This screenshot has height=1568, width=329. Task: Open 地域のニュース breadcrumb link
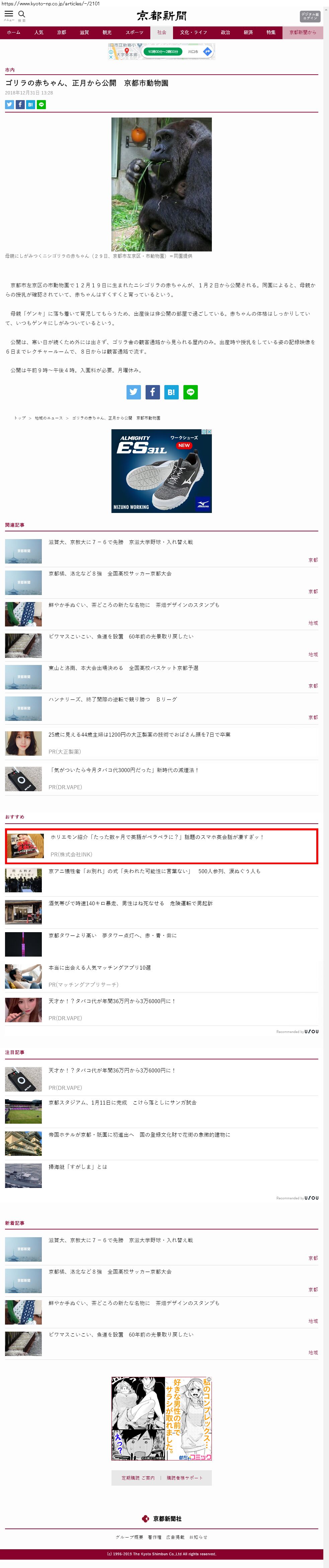coord(49,418)
